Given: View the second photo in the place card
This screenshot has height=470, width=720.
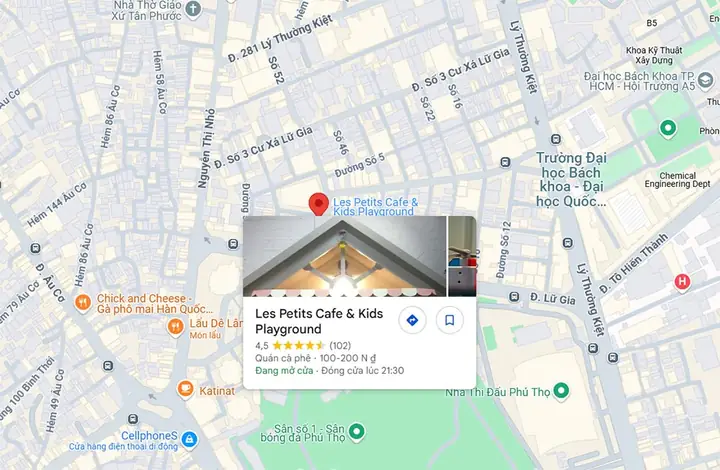Looking at the screenshot, I should (461, 256).
